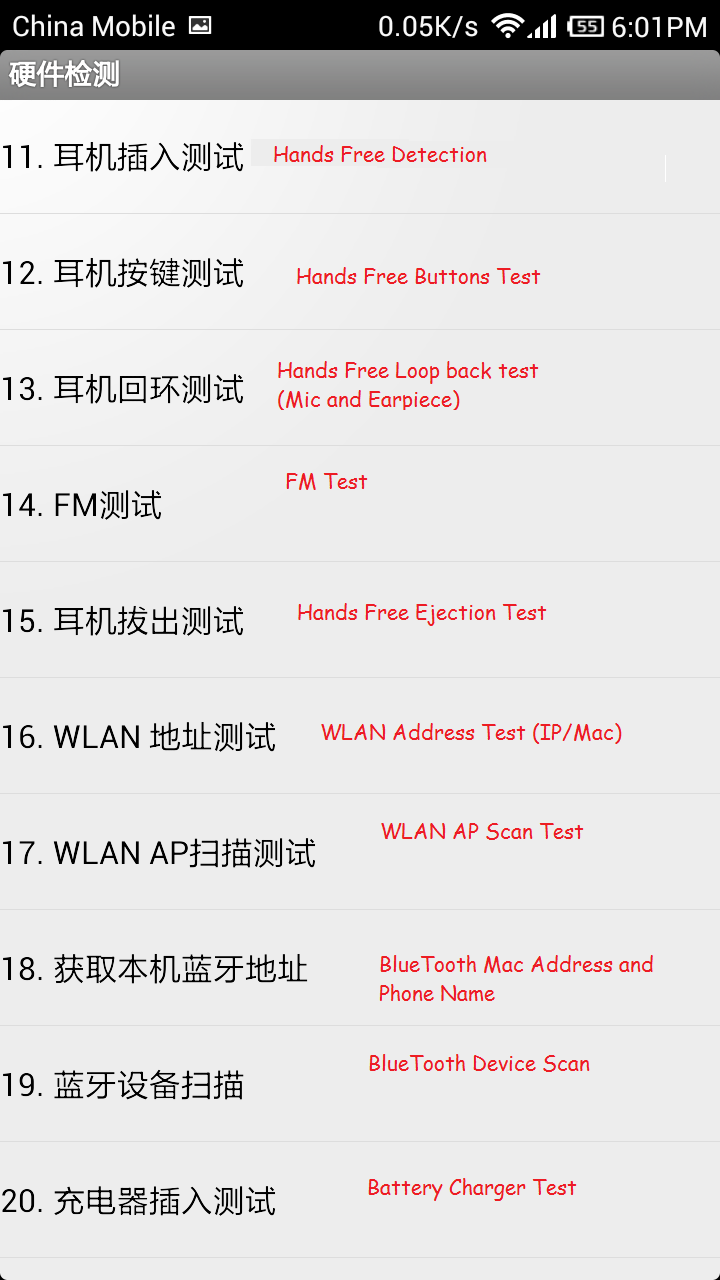The image size is (720, 1280).
Task: Open item 16 WLAN Address Test
Action: 360,736
